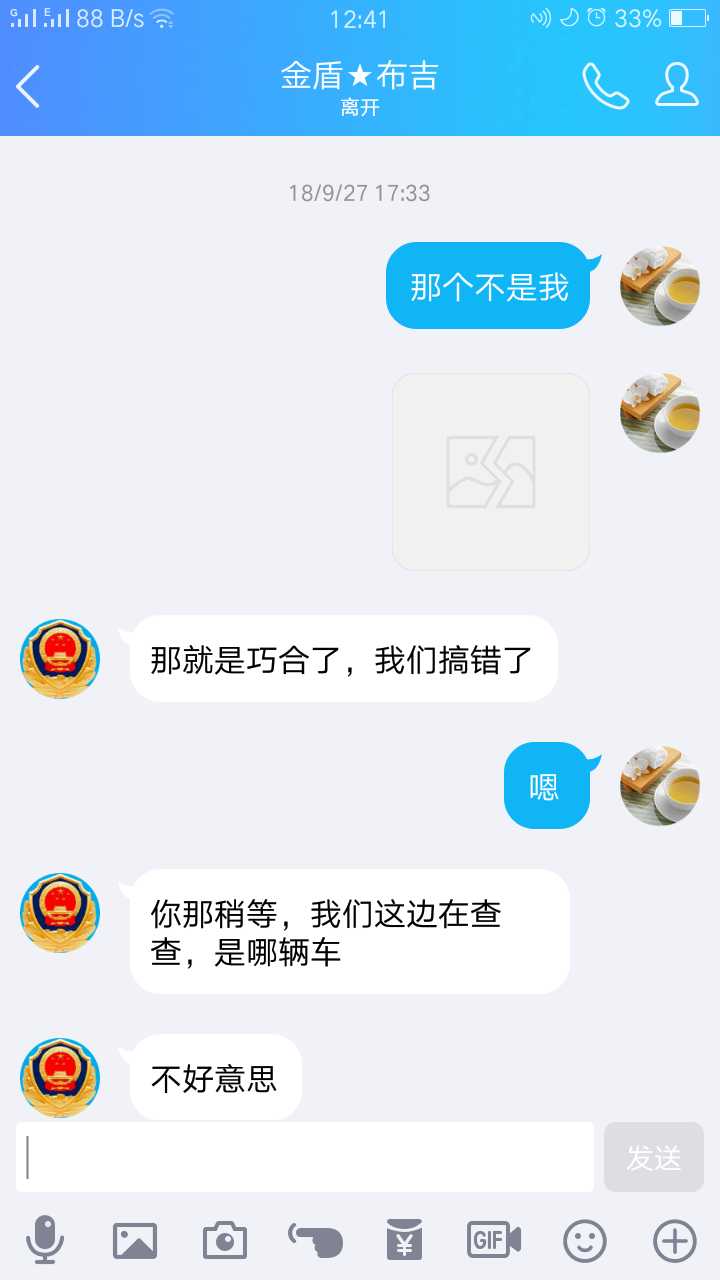Send a poke with the finger icon
Screen dimensions: 720x1280
pyautogui.click(x=315, y=1241)
